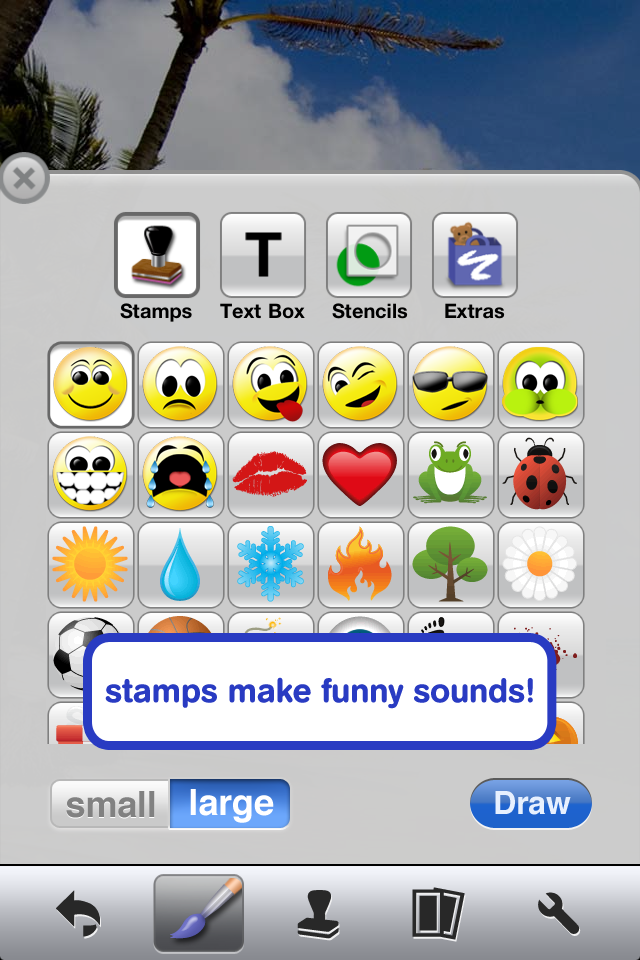Image resolution: width=640 pixels, height=960 pixels.
Task: Close the stamps panel
Action: pos(24,180)
